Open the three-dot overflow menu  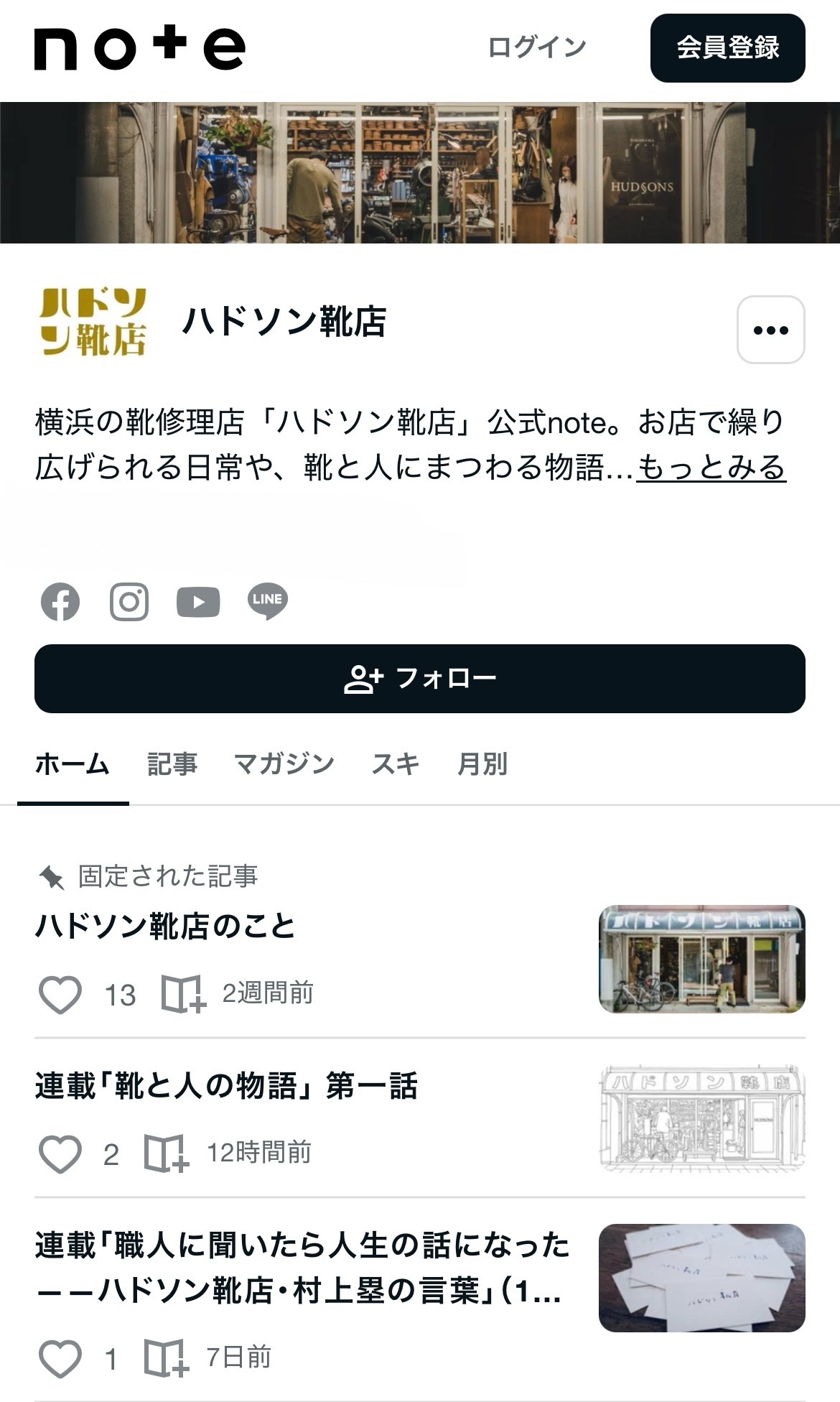(770, 330)
